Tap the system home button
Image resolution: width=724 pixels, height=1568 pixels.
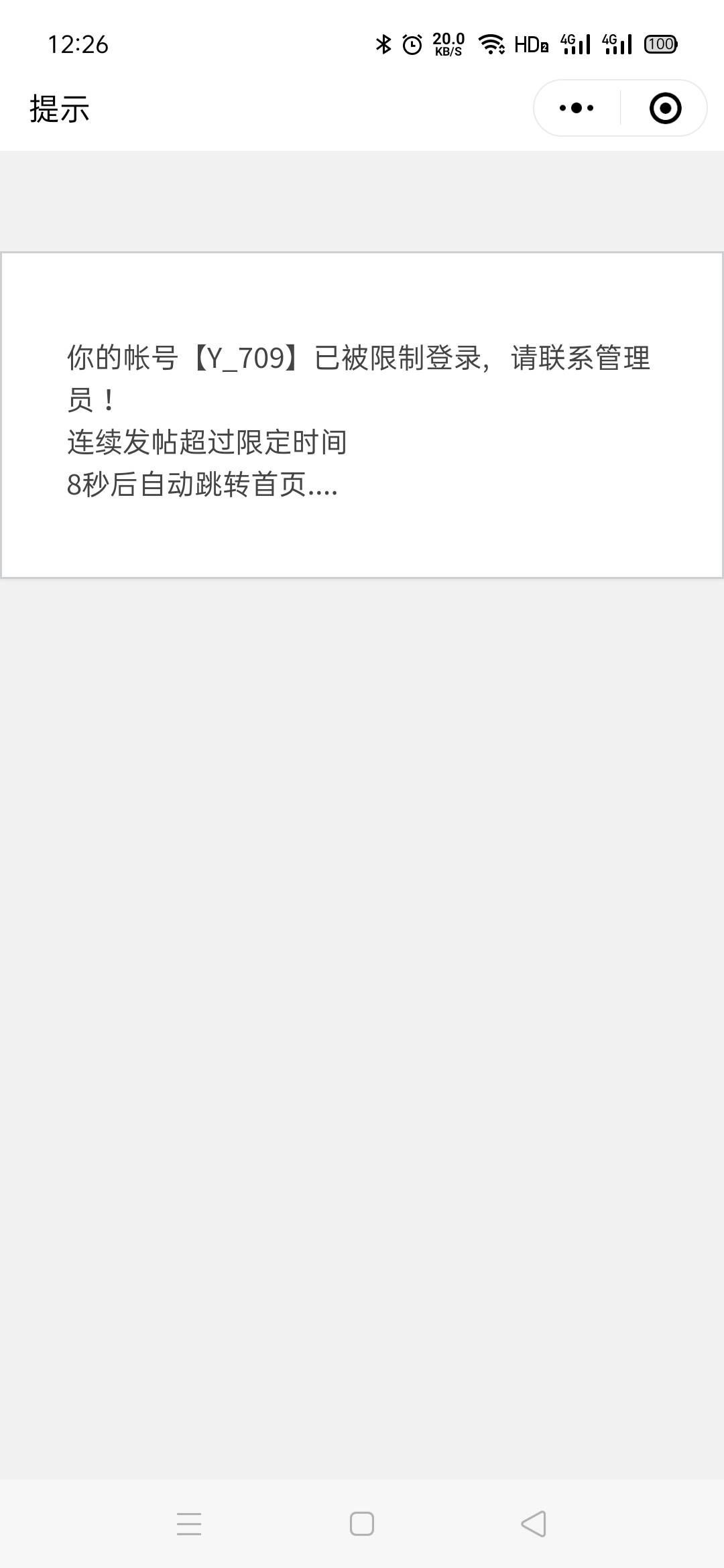[362, 1524]
